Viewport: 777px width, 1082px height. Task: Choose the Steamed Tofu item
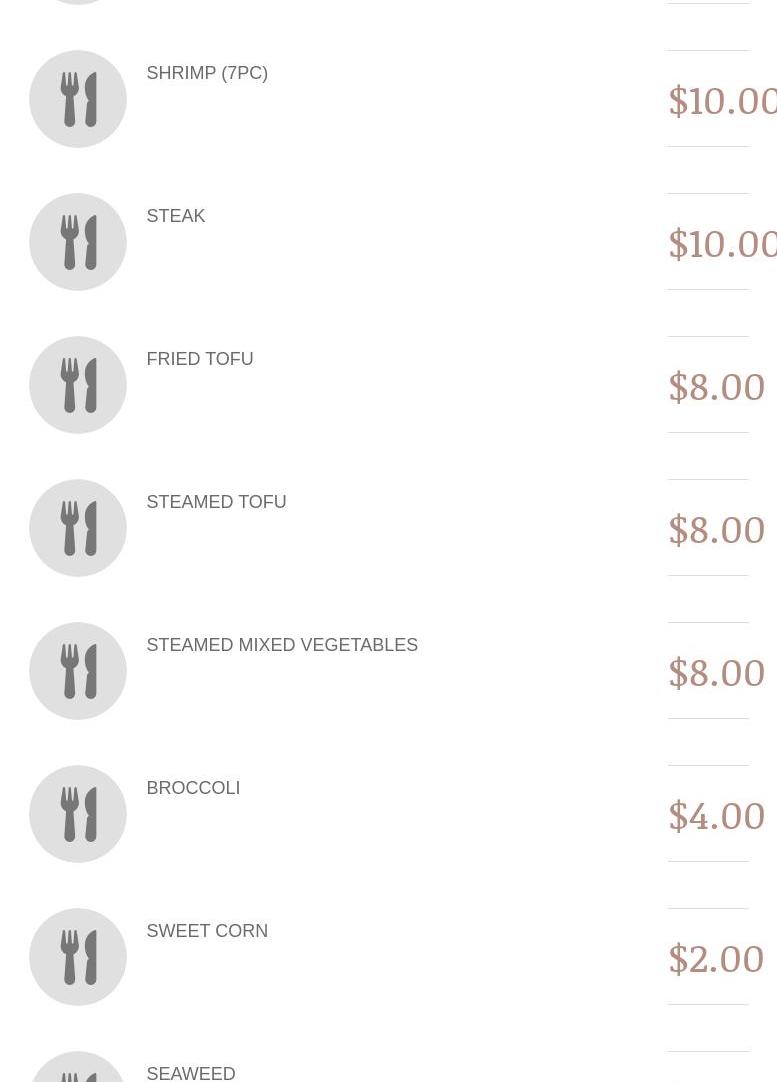216,503
